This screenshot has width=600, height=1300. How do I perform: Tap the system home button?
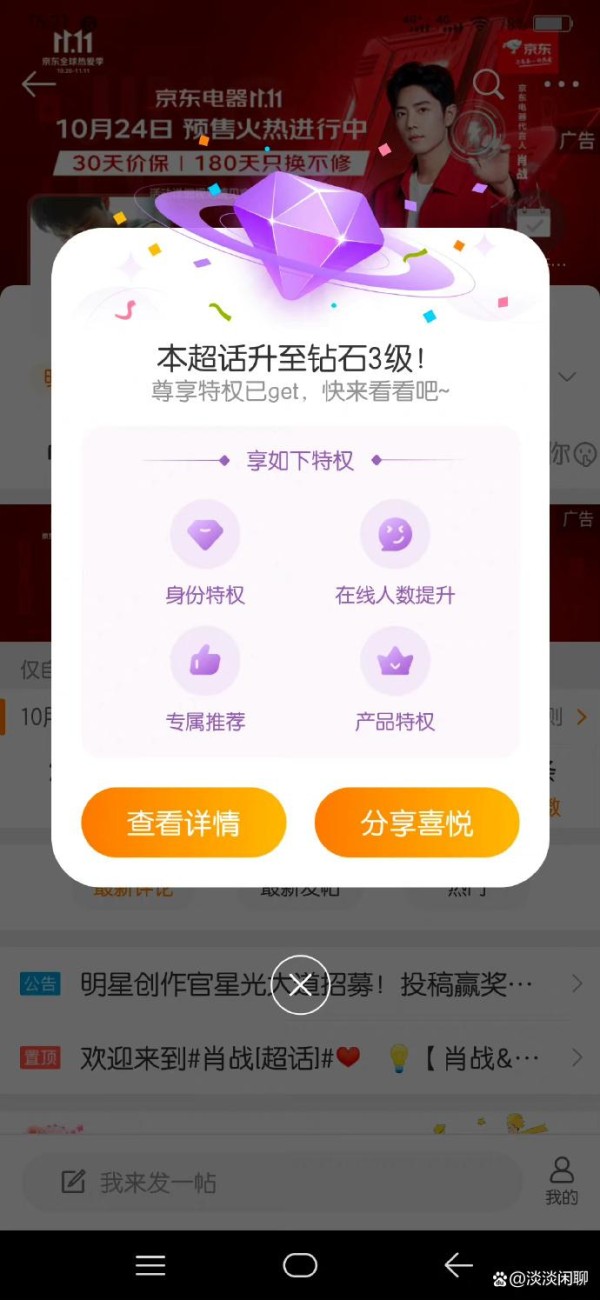click(300, 1265)
